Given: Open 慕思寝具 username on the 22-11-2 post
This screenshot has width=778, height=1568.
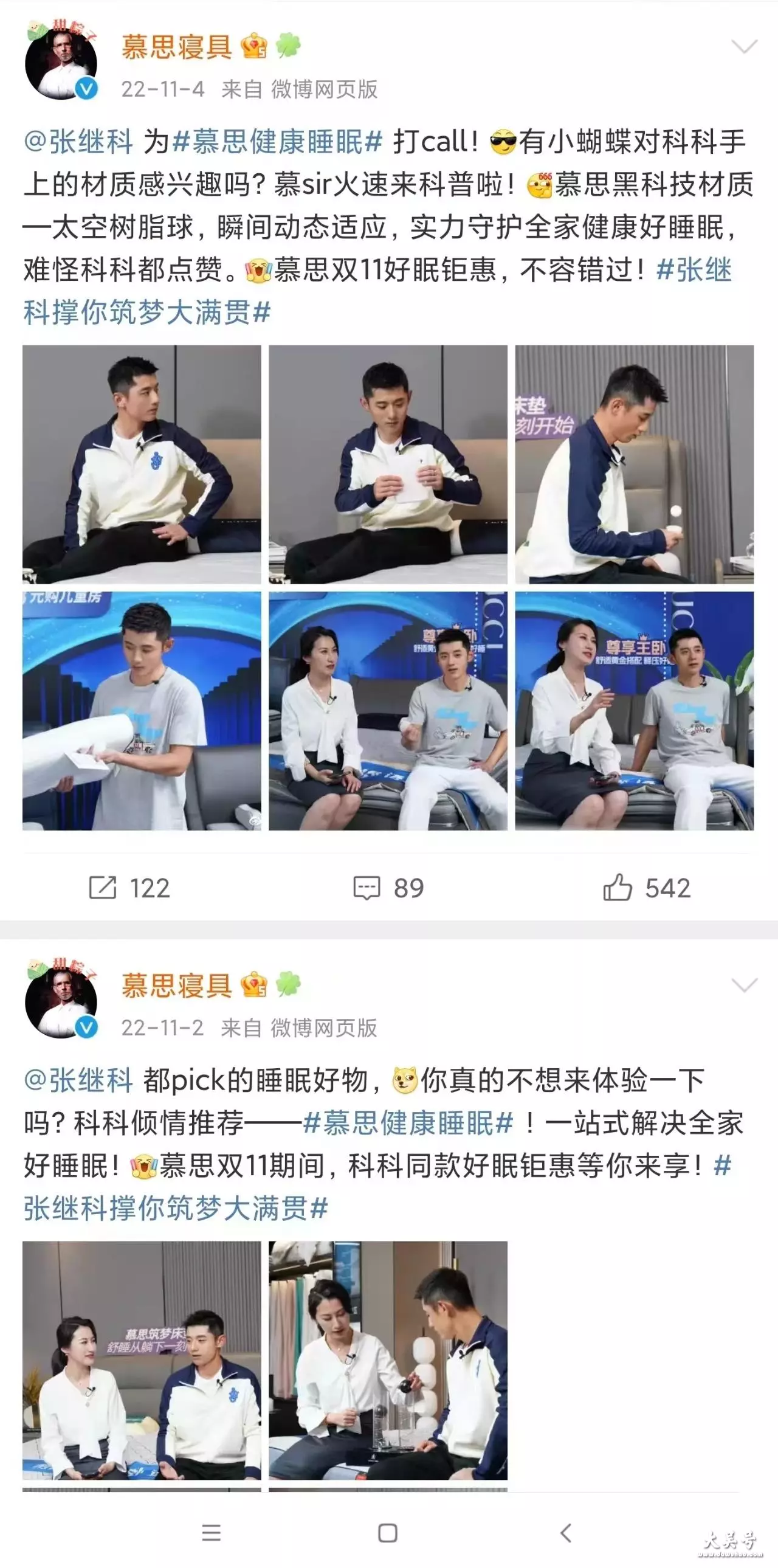Looking at the screenshot, I should click(x=176, y=985).
